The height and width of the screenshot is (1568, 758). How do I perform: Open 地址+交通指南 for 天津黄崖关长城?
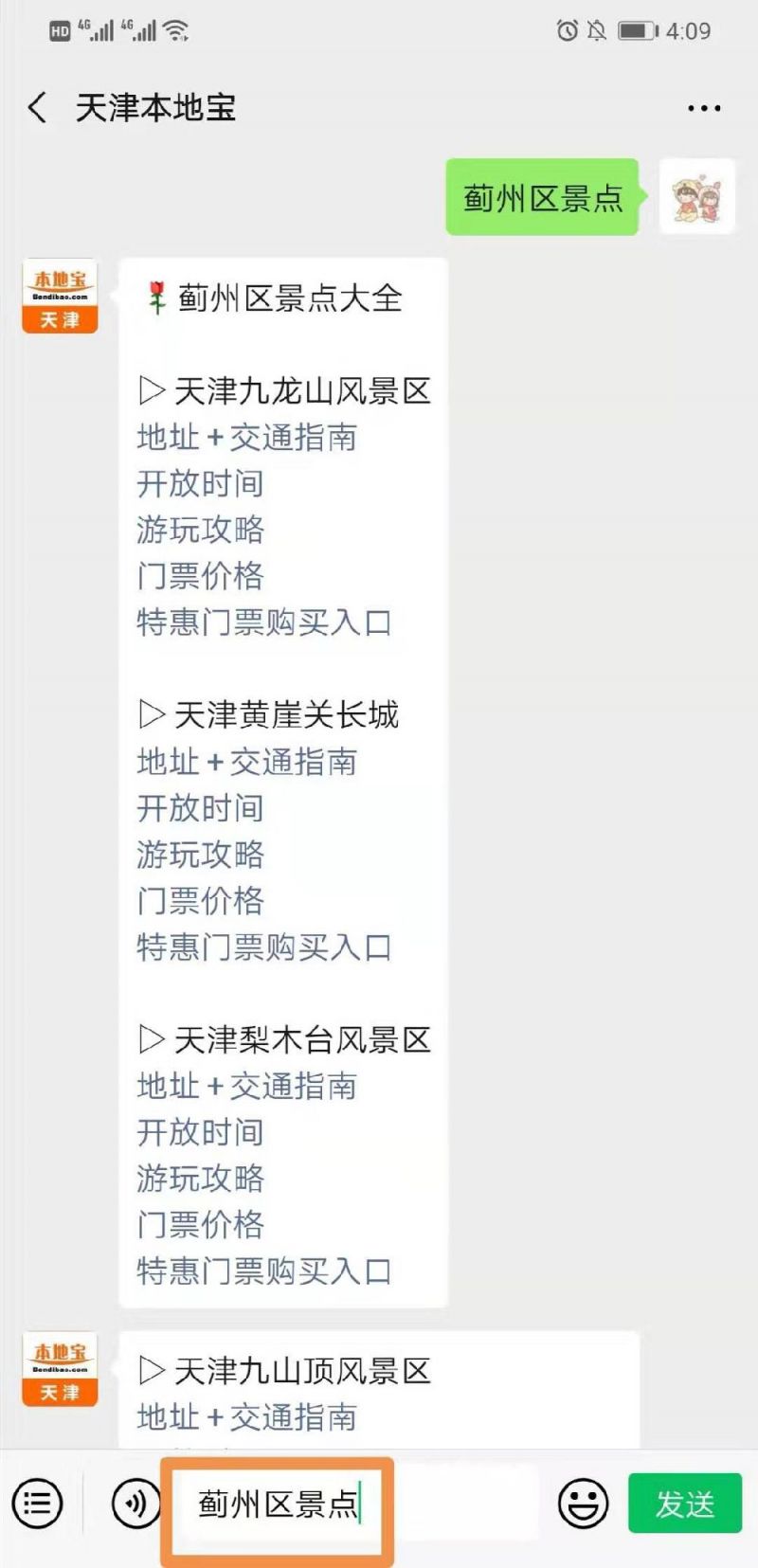click(247, 762)
